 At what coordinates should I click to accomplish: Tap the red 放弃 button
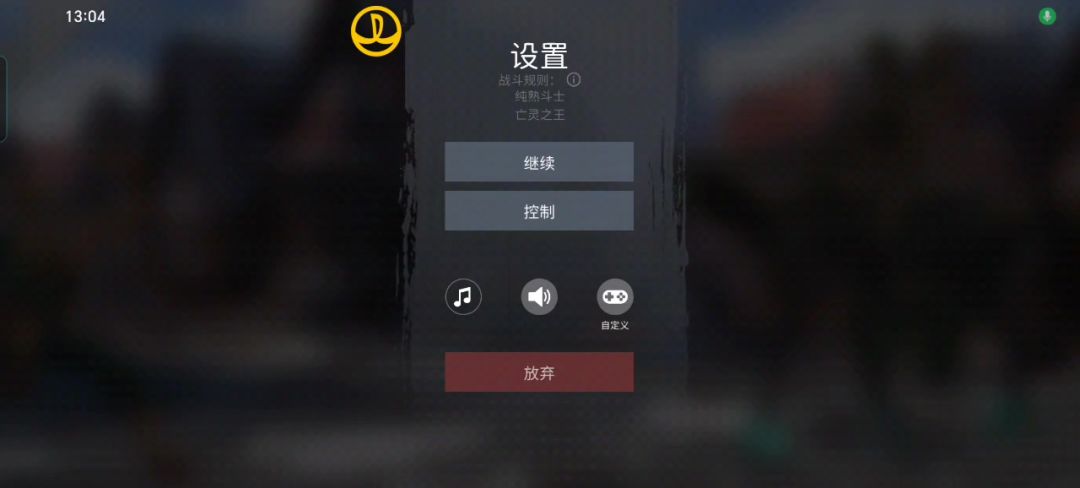[x=539, y=372]
